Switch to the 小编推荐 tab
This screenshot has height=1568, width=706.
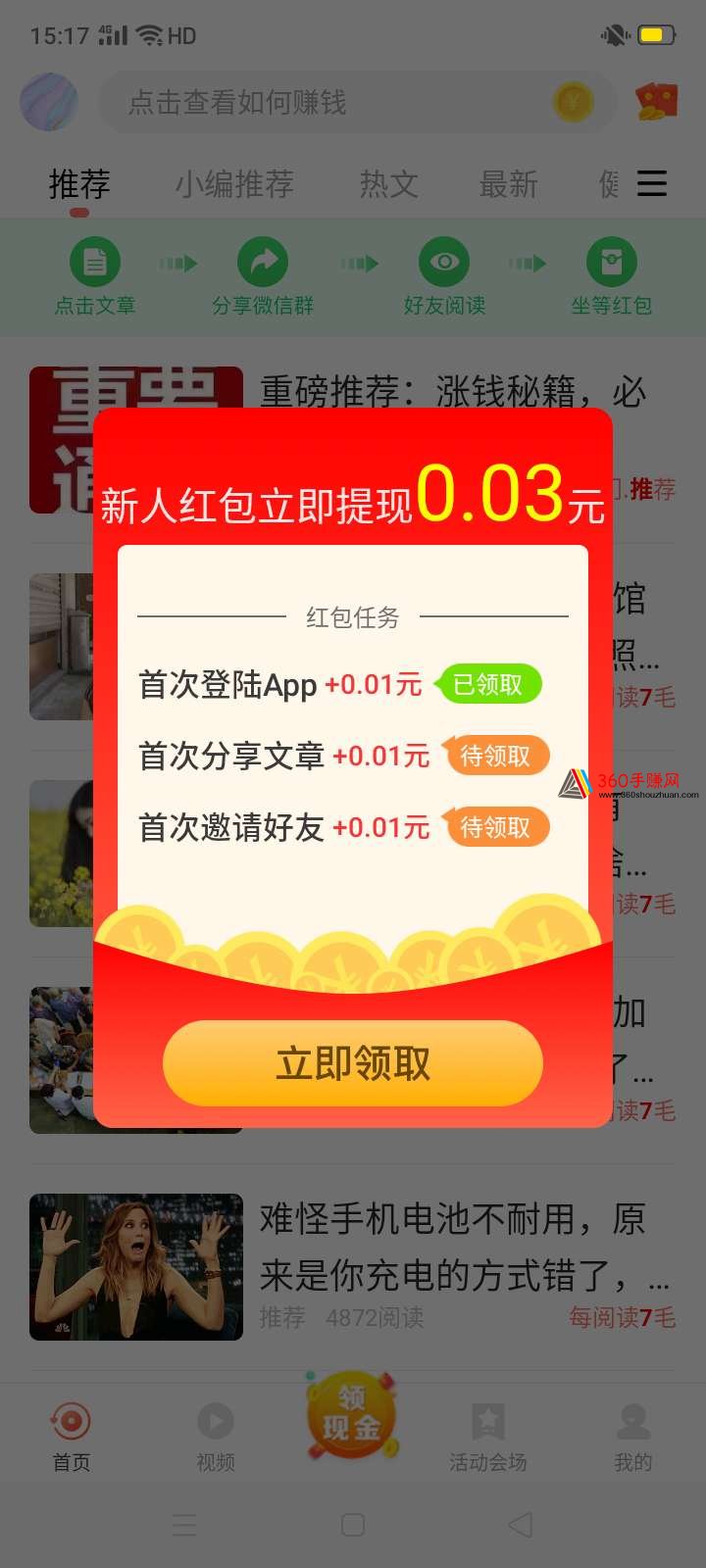[x=234, y=184]
